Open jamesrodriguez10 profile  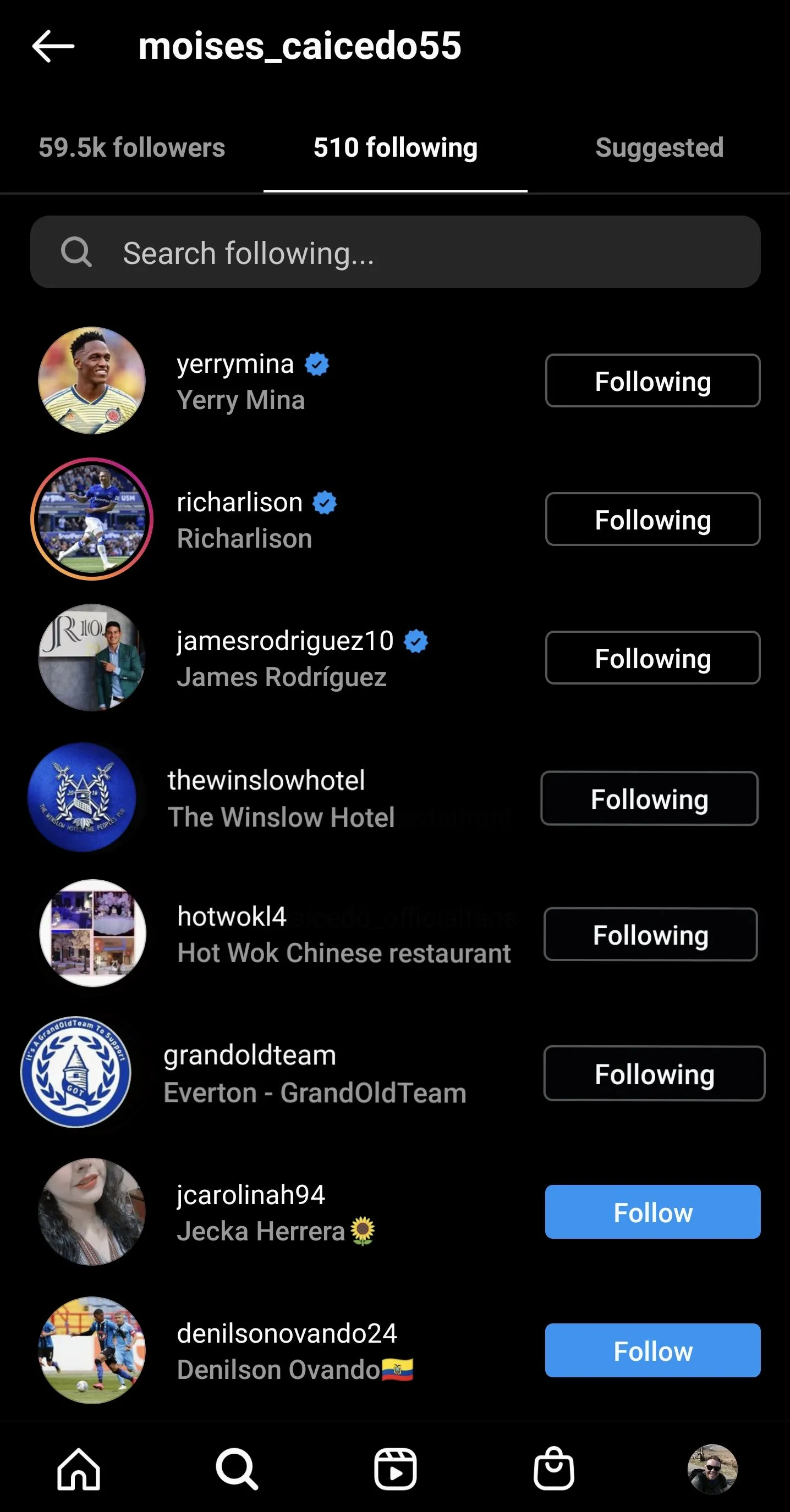285,641
